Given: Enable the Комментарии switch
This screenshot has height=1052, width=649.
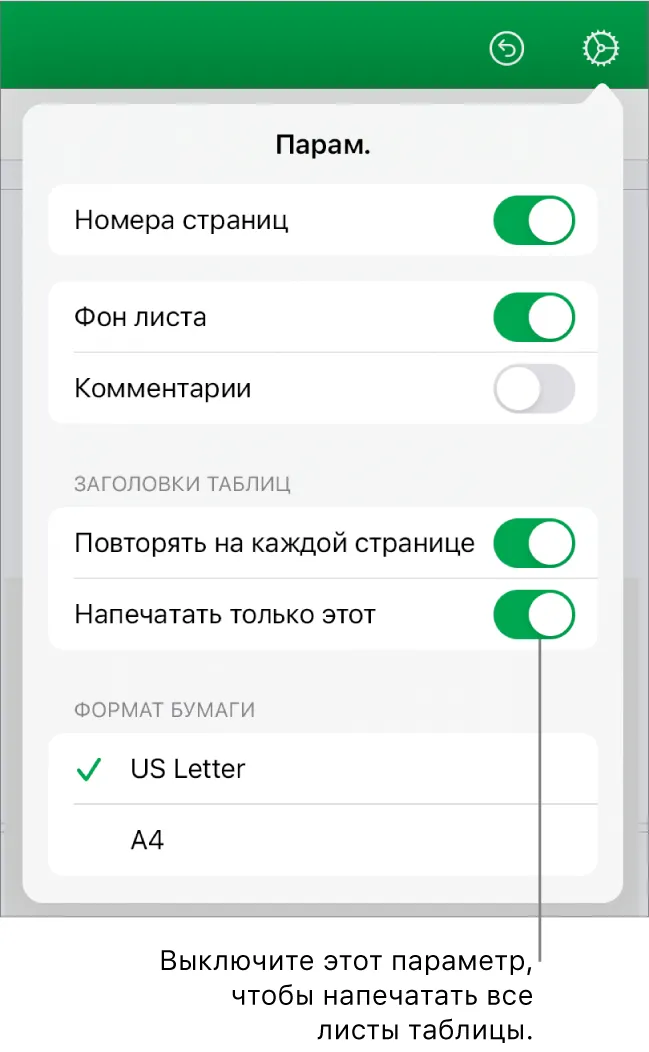Looking at the screenshot, I should pyautogui.click(x=534, y=388).
